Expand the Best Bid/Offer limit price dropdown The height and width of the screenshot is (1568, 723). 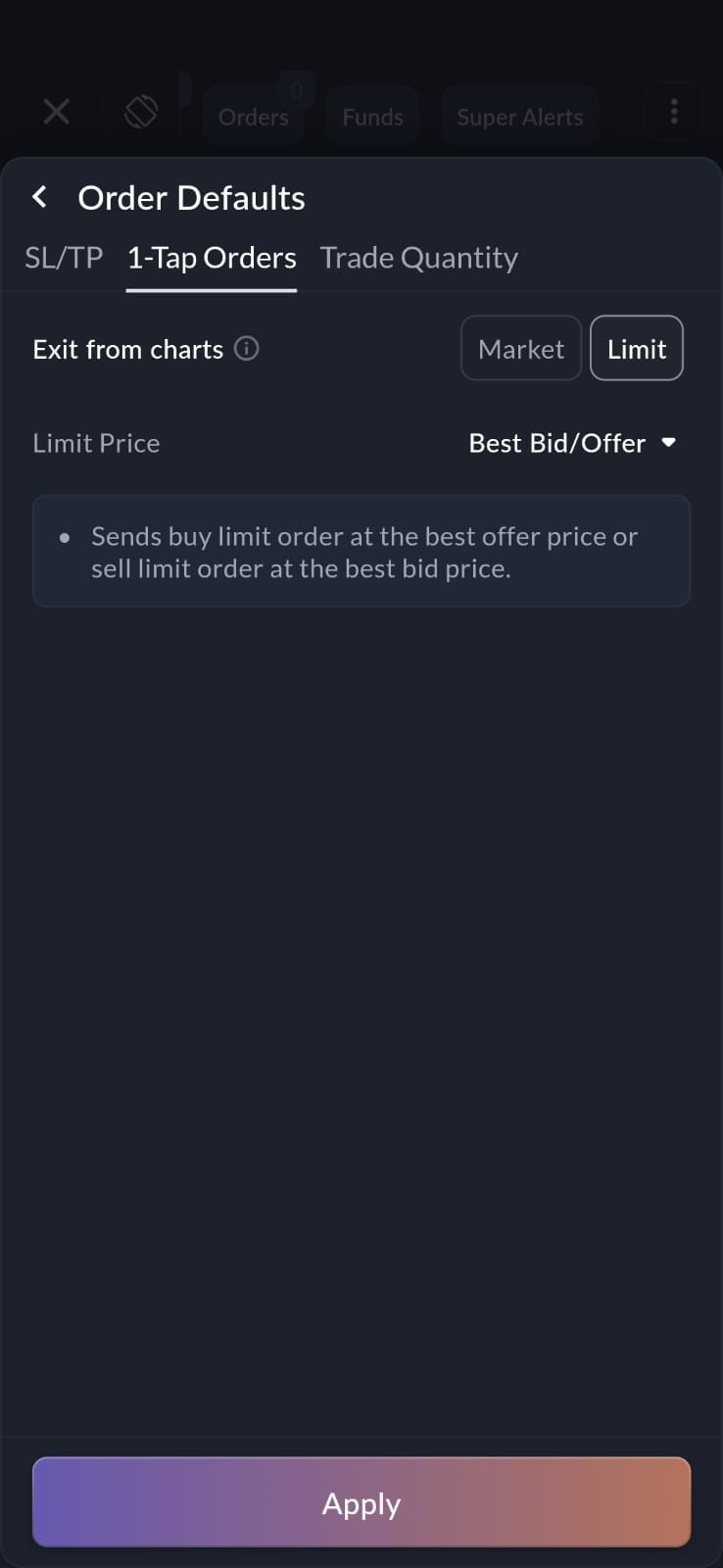(x=573, y=443)
